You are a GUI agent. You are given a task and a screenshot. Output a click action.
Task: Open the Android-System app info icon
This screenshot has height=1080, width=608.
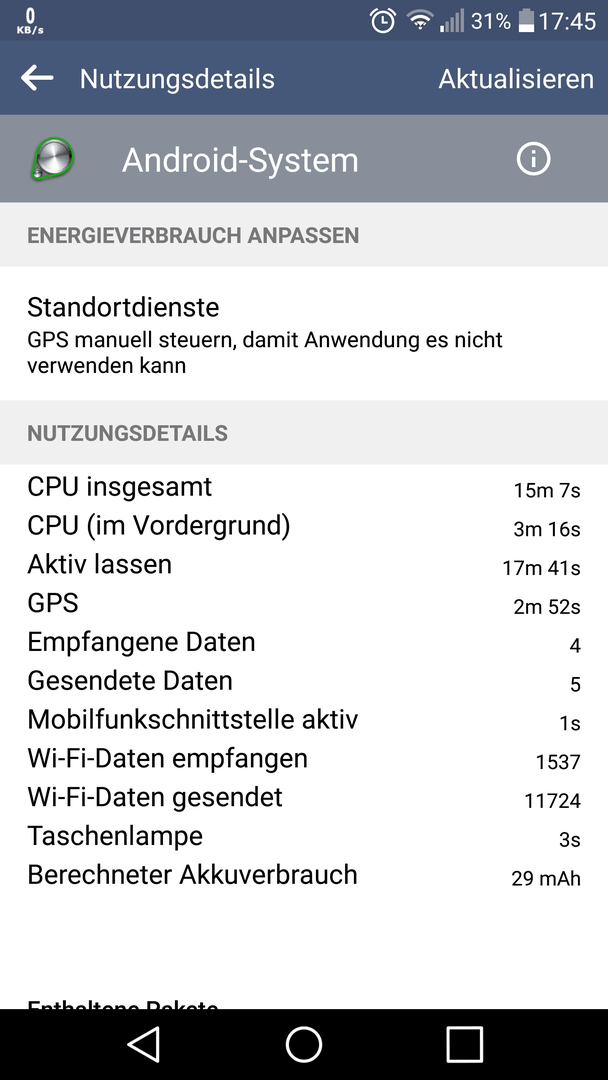pyautogui.click(x=533, y=160)
